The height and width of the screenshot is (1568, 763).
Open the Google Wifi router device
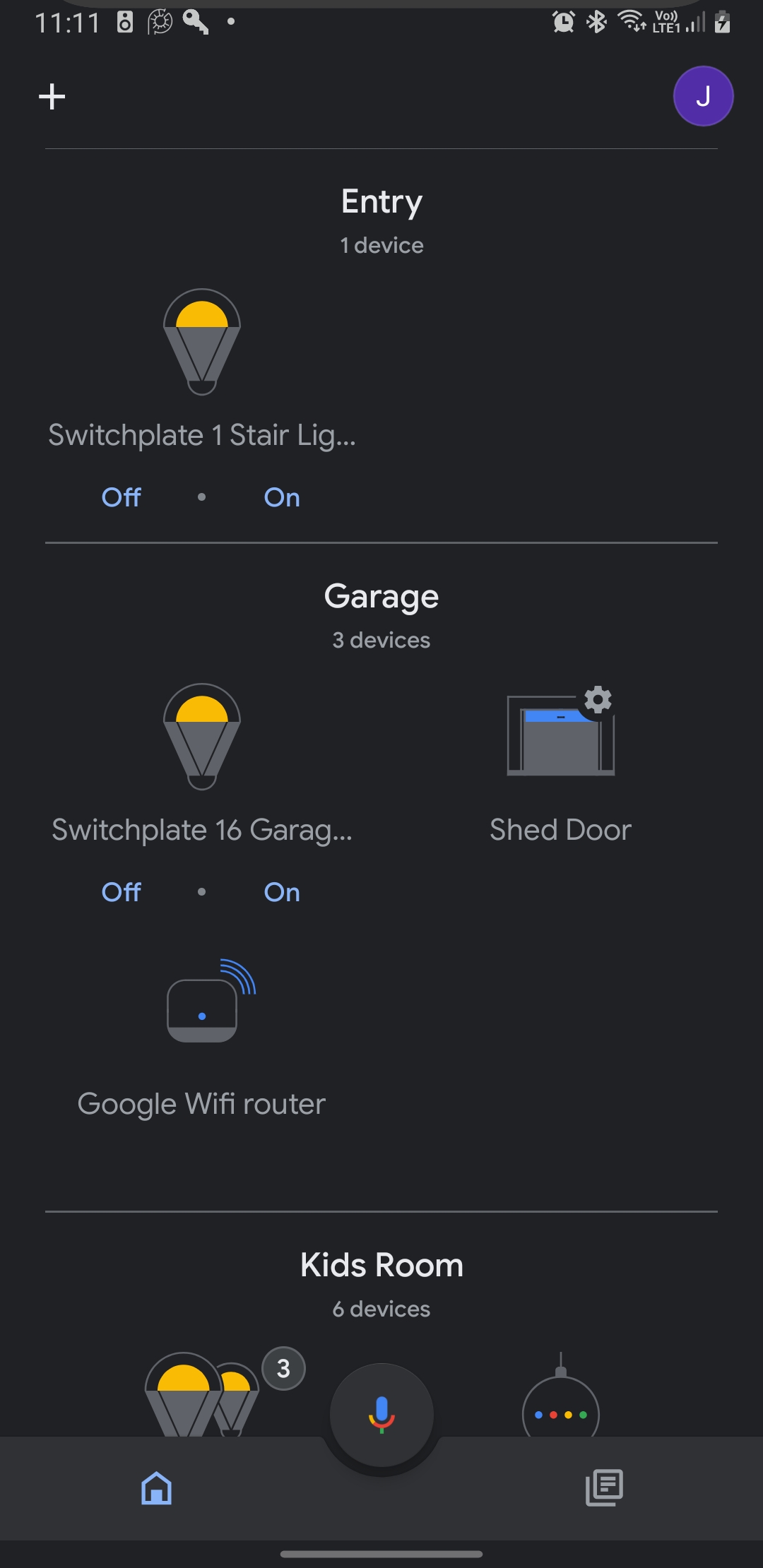tap(202, 1003)
